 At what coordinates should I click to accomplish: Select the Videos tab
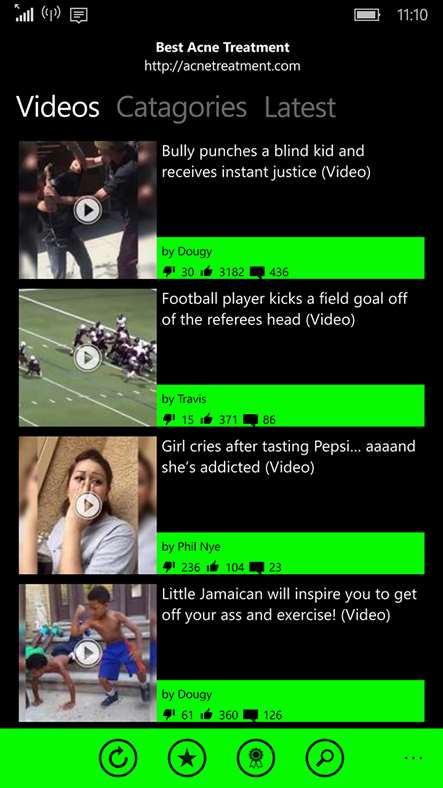(58, 107)
